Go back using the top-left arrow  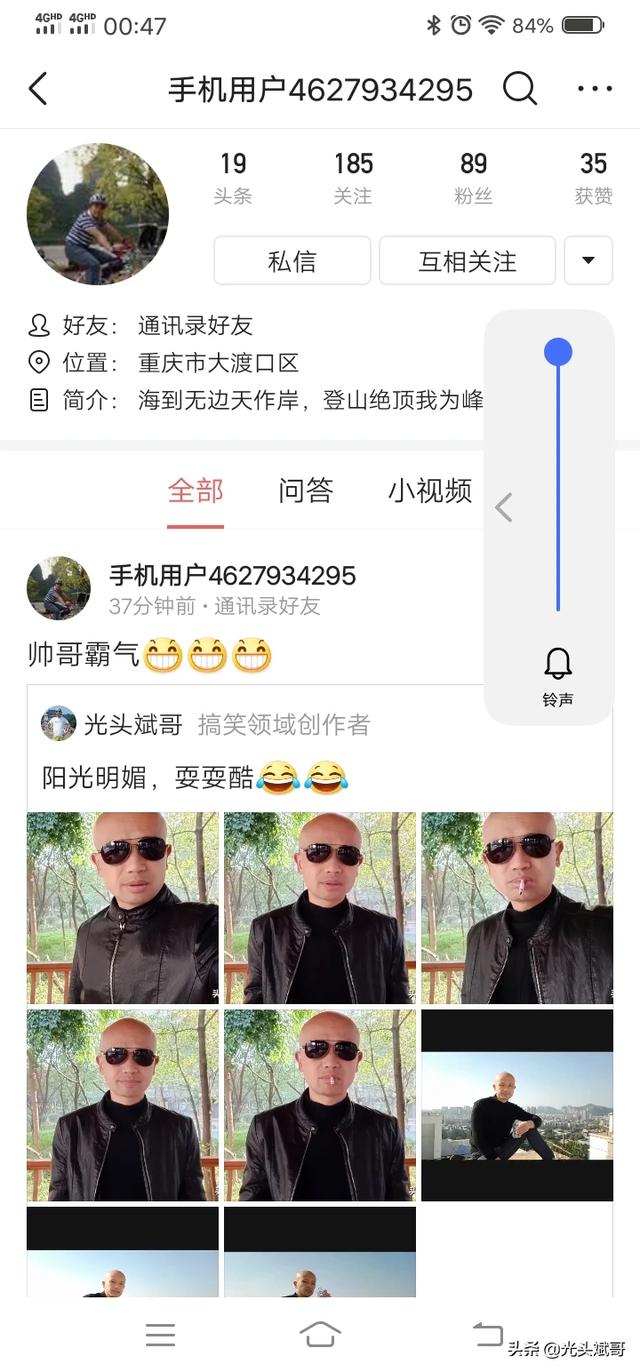[38, 89]
